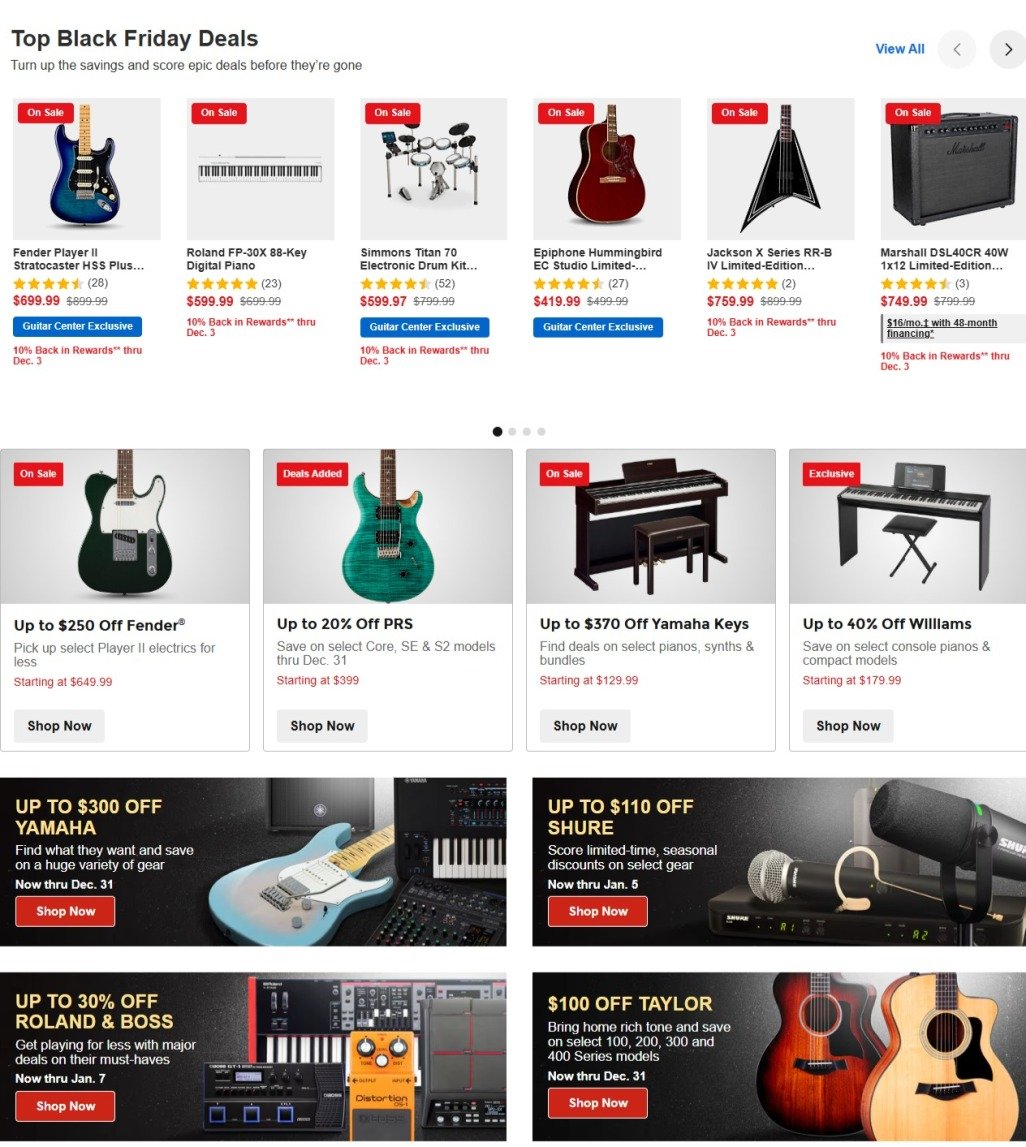This screenshot has width=1026, height=1147.
Task: Click Shop Now on the Yamaha Keys deal
Action: (x=585, y=726)
